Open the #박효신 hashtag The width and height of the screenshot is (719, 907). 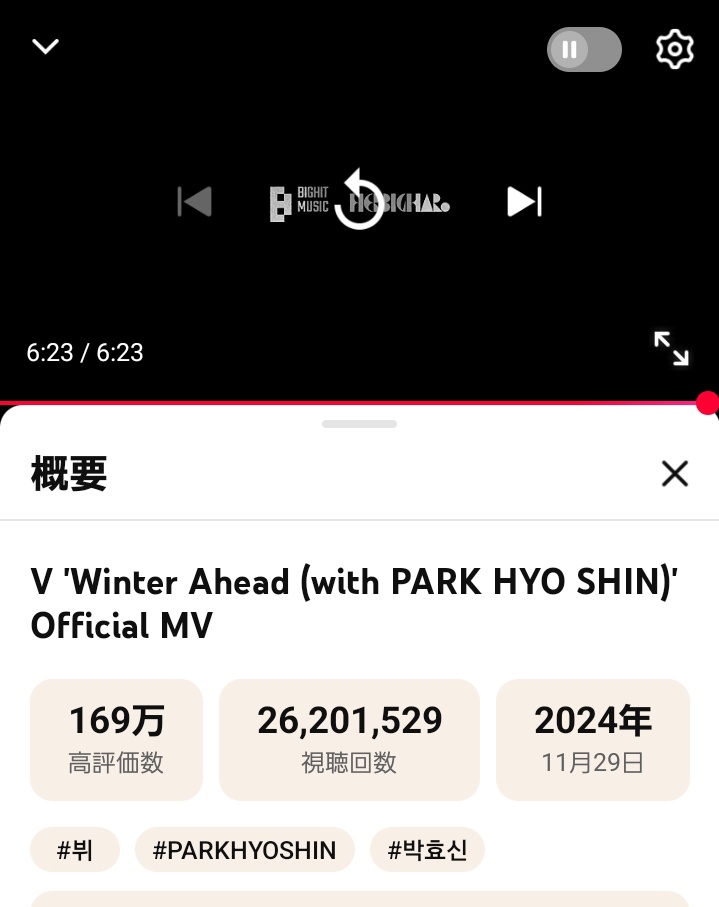tap(427, 851)
